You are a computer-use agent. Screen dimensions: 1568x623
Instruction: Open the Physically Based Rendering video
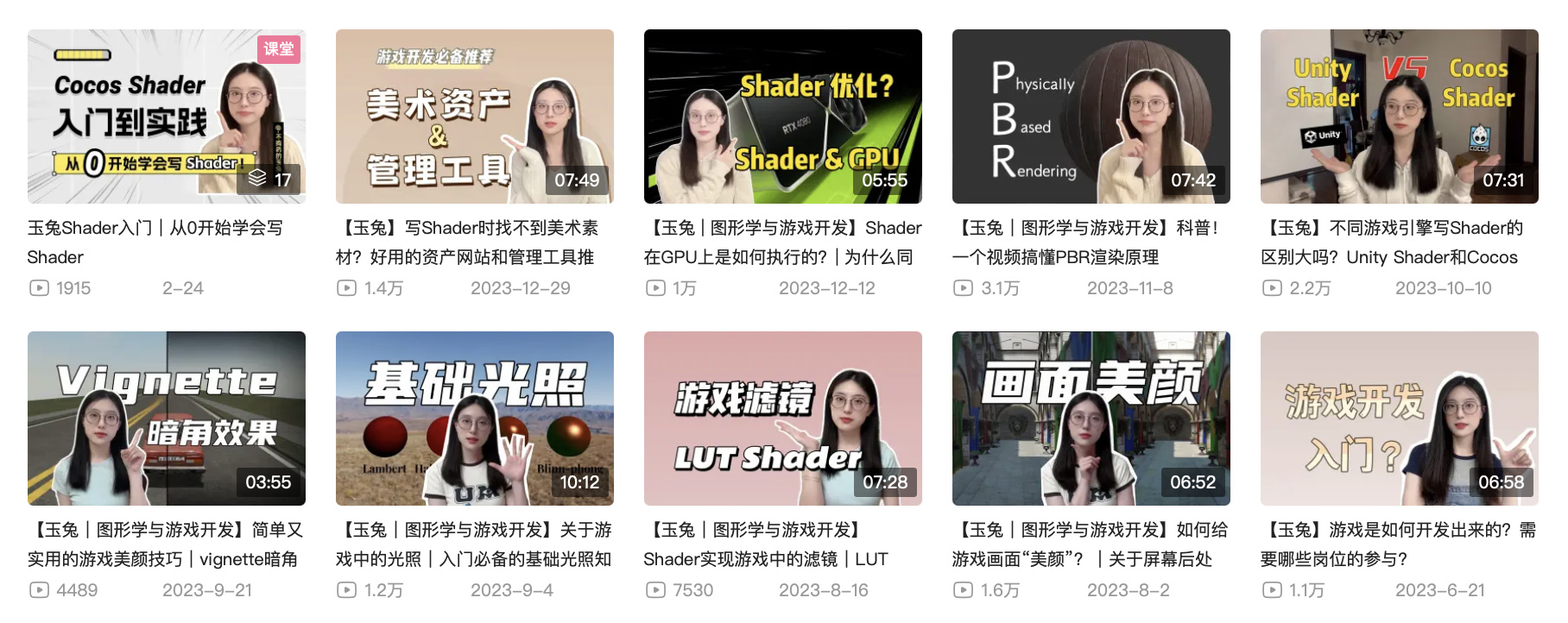tap(1091, 116)
